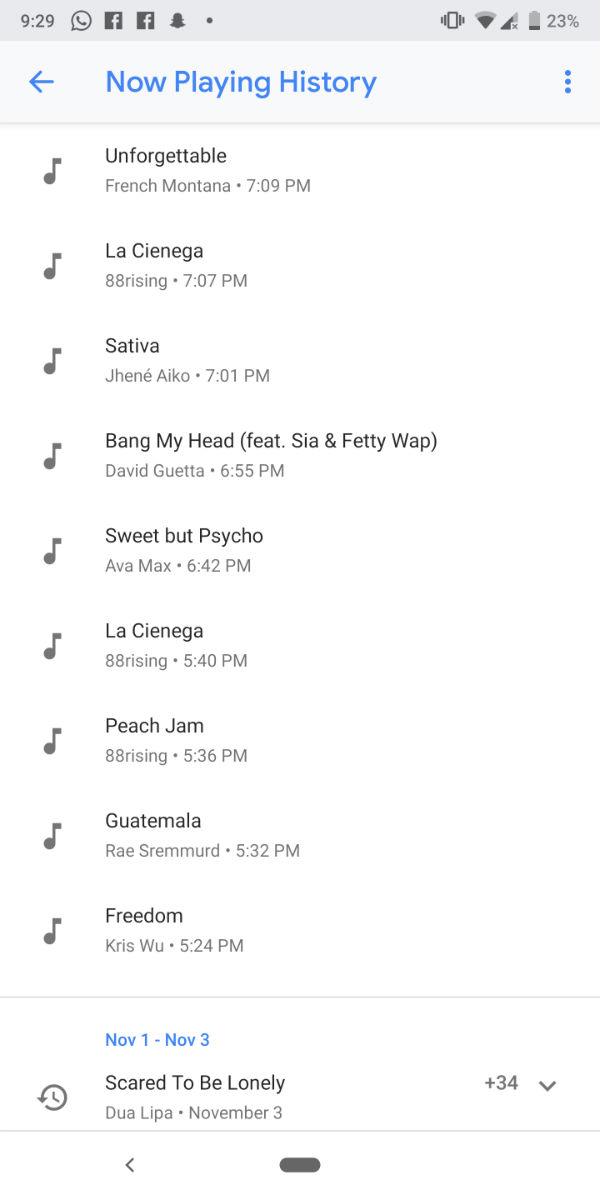Screen dimensions: 600x1200
Task: Select La Cienega played at 5:40 PM
Action: click(x=300, y=645)
